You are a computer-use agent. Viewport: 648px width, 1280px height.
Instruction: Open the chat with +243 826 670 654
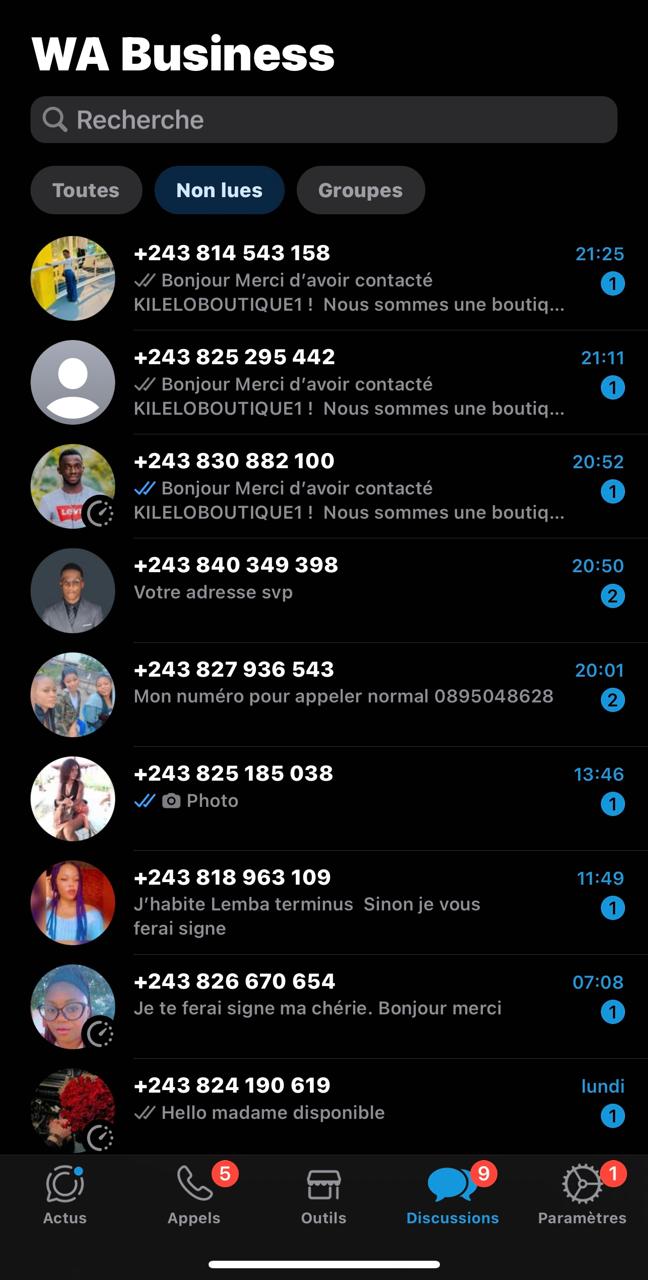(324, 1007)
